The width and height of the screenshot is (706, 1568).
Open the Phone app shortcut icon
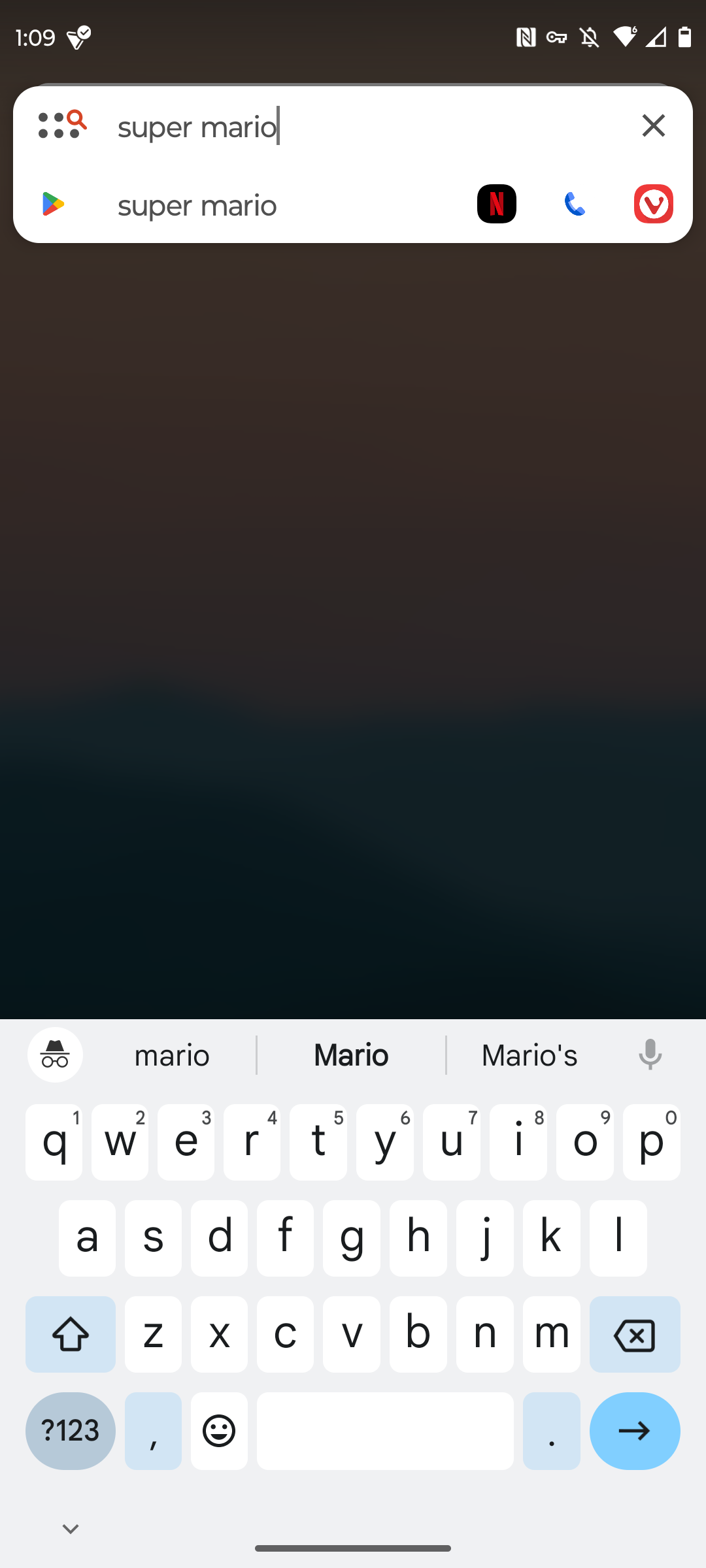coord(575,204)
